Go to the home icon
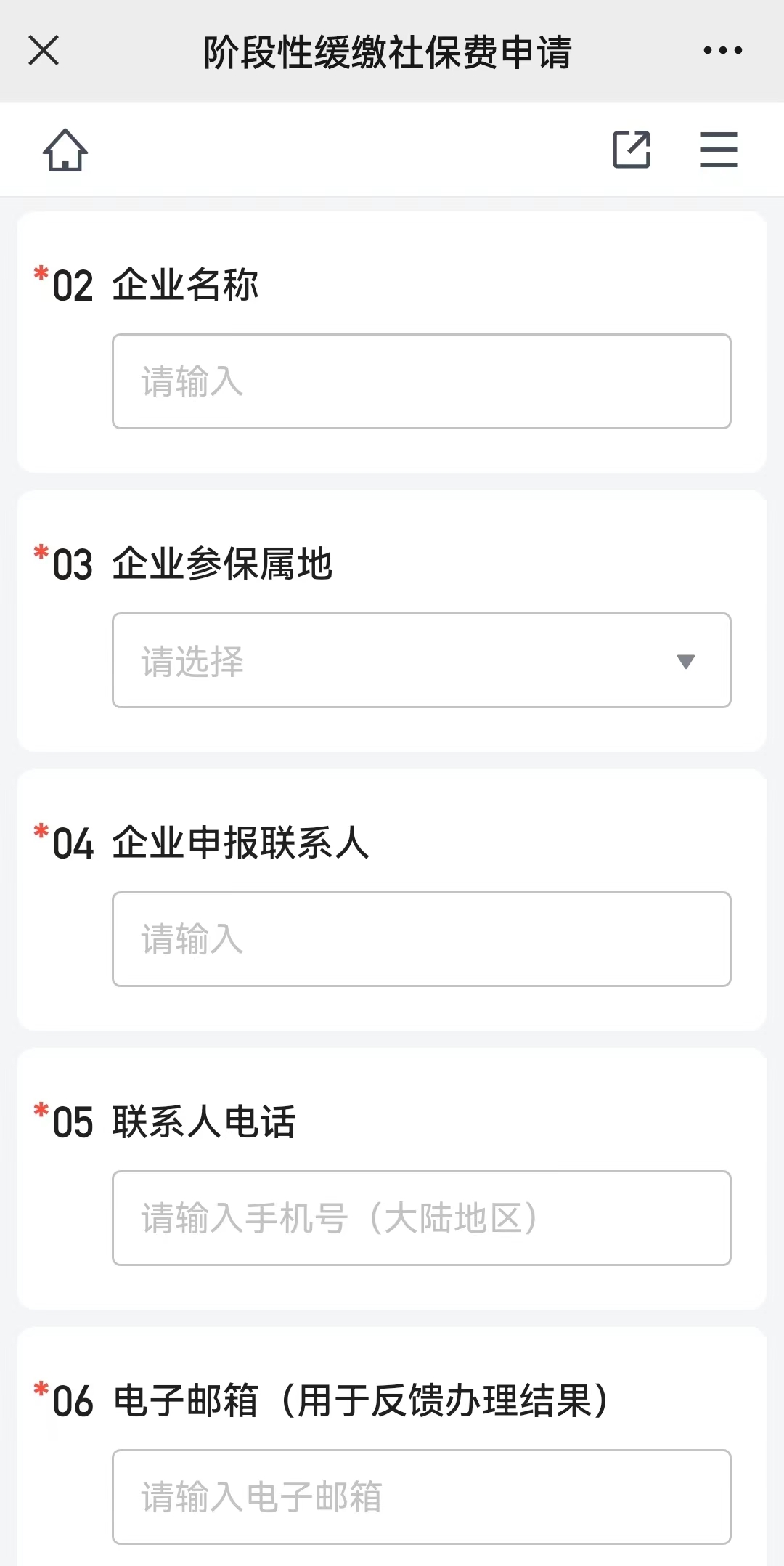784x1566 pixels. point(65,150)
